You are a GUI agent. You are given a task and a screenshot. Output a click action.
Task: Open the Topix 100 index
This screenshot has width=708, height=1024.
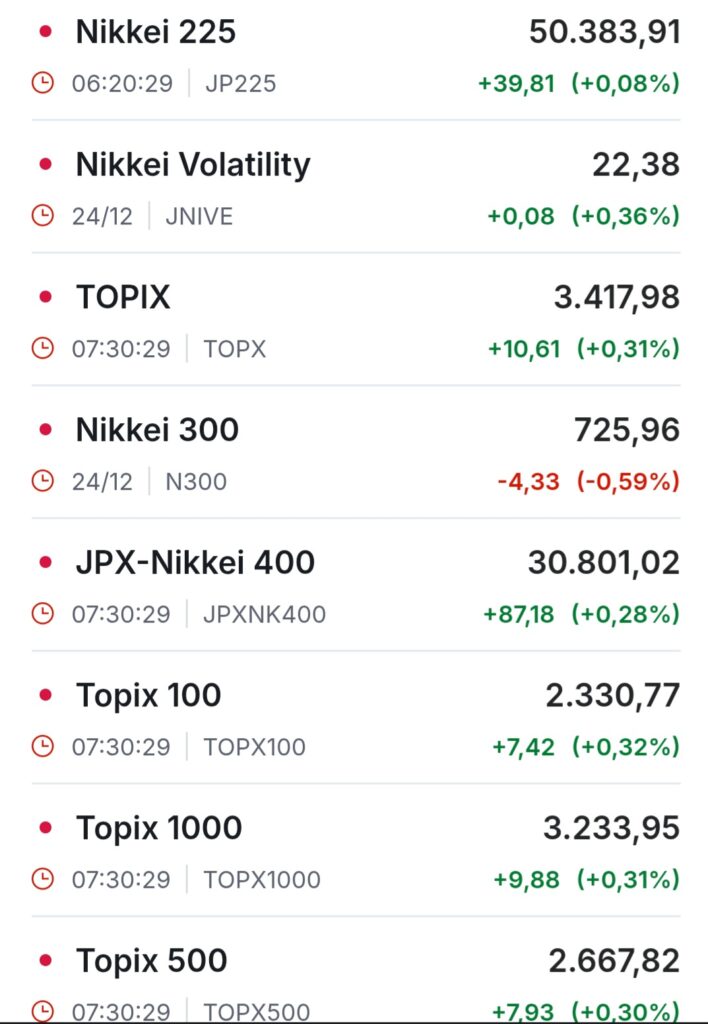[x=148, y=696]
